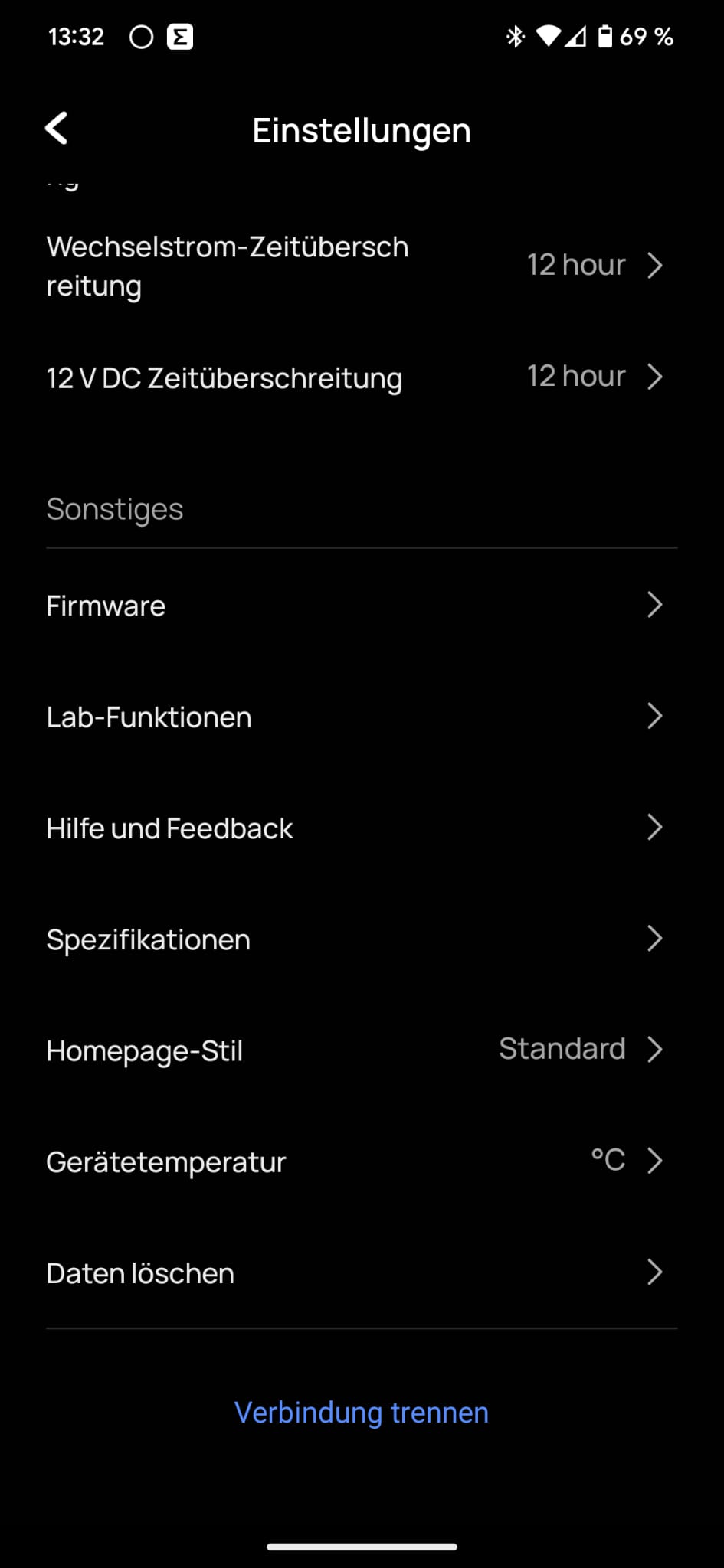Change 12 V DC Zeitüberschreitung
724x1568 pixels.
click(361, 377)
